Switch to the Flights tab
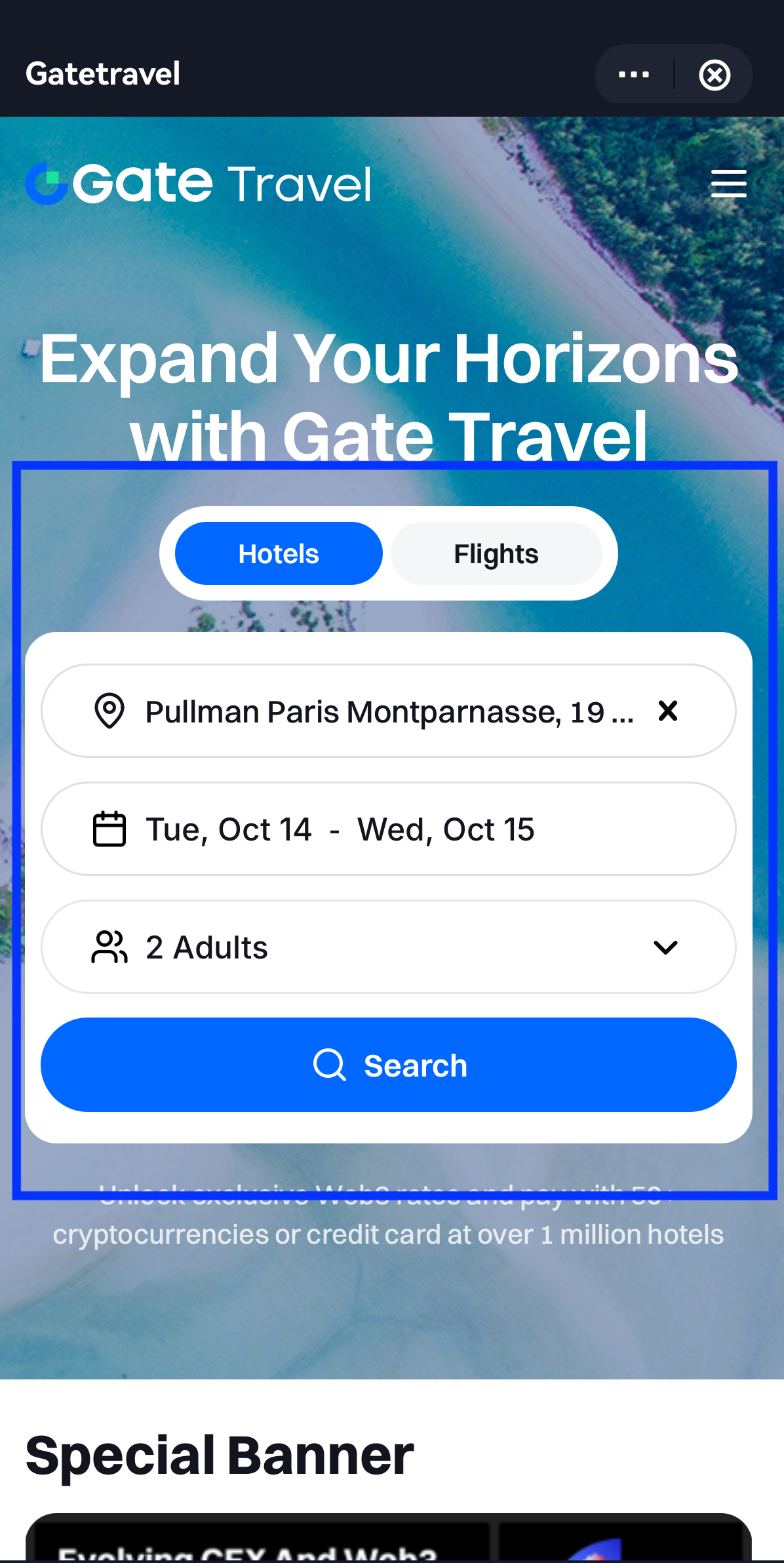The height and width of the screenshot is (1563, 784). [x=496, y=554]
